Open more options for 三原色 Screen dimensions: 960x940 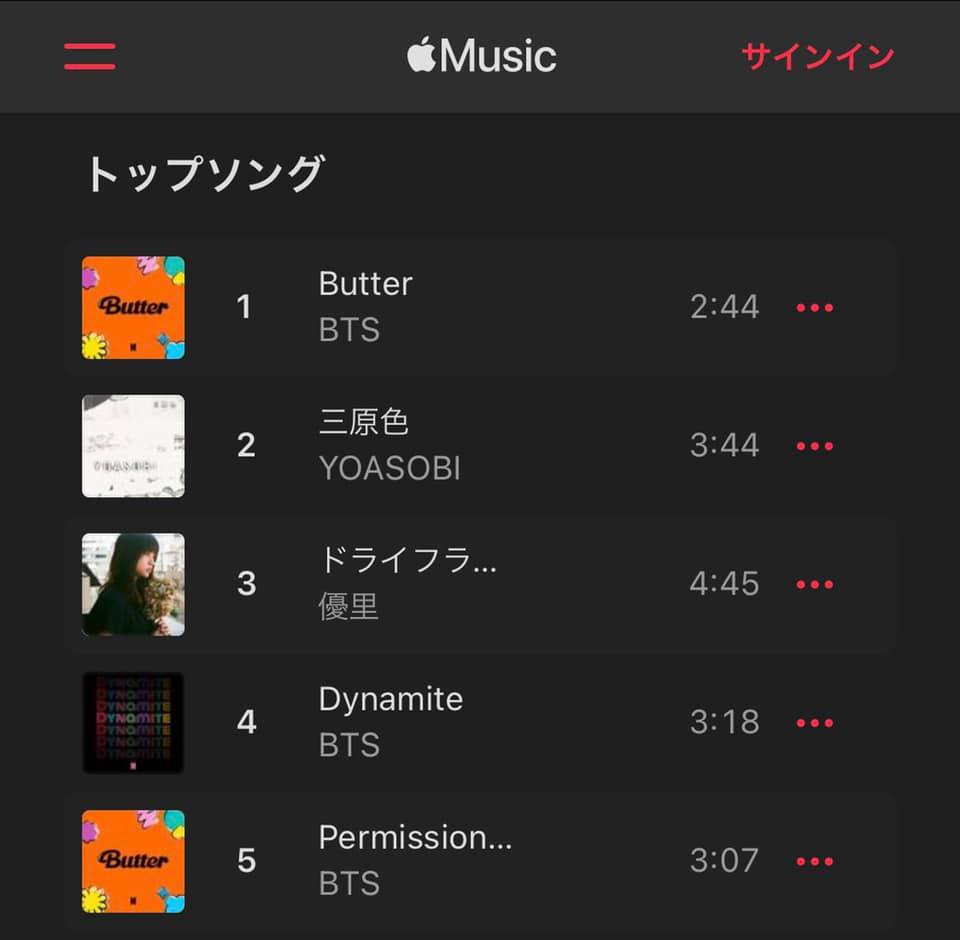tap(814, 446)
